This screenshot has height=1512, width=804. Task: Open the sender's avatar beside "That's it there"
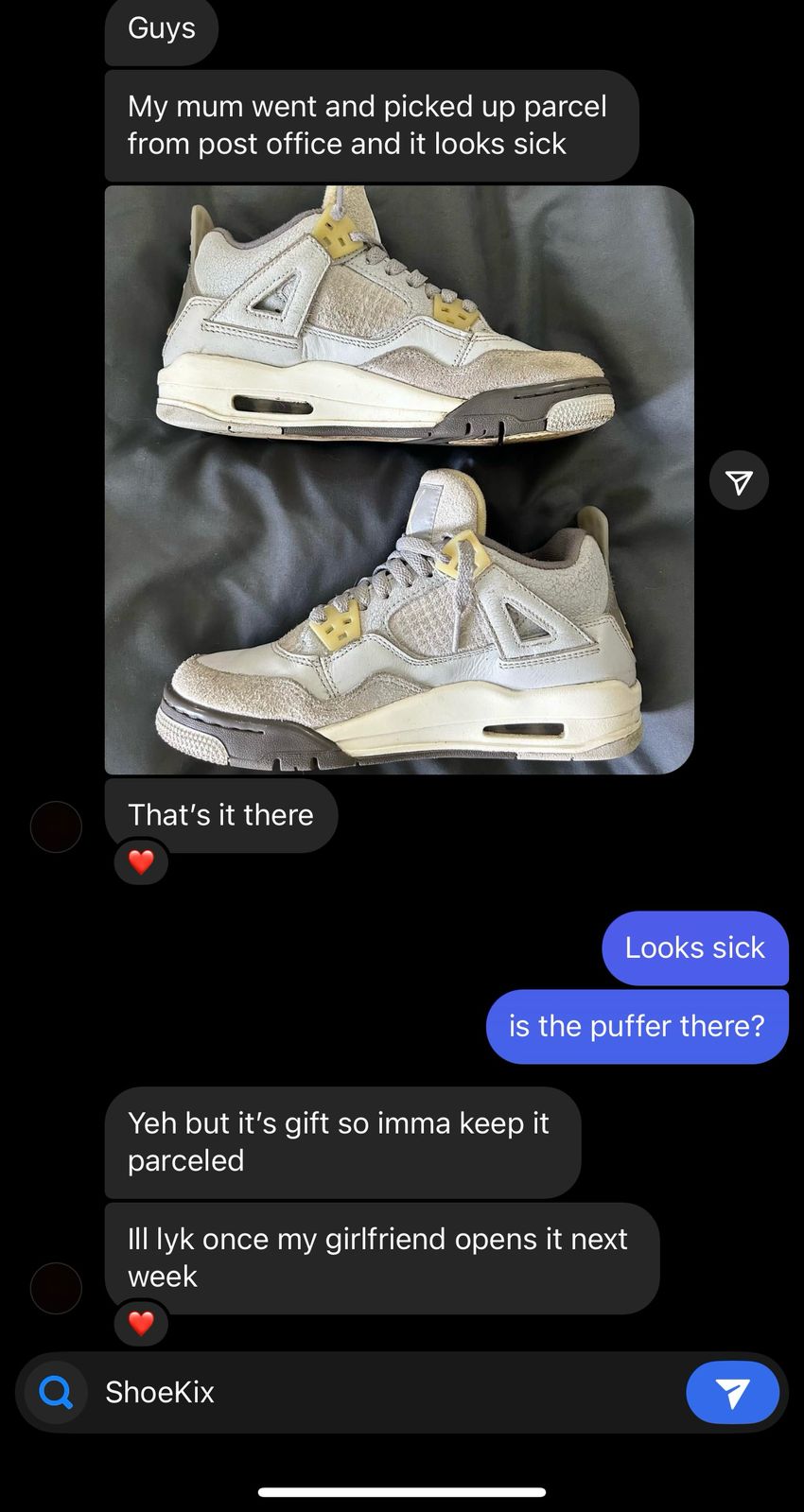56,826
